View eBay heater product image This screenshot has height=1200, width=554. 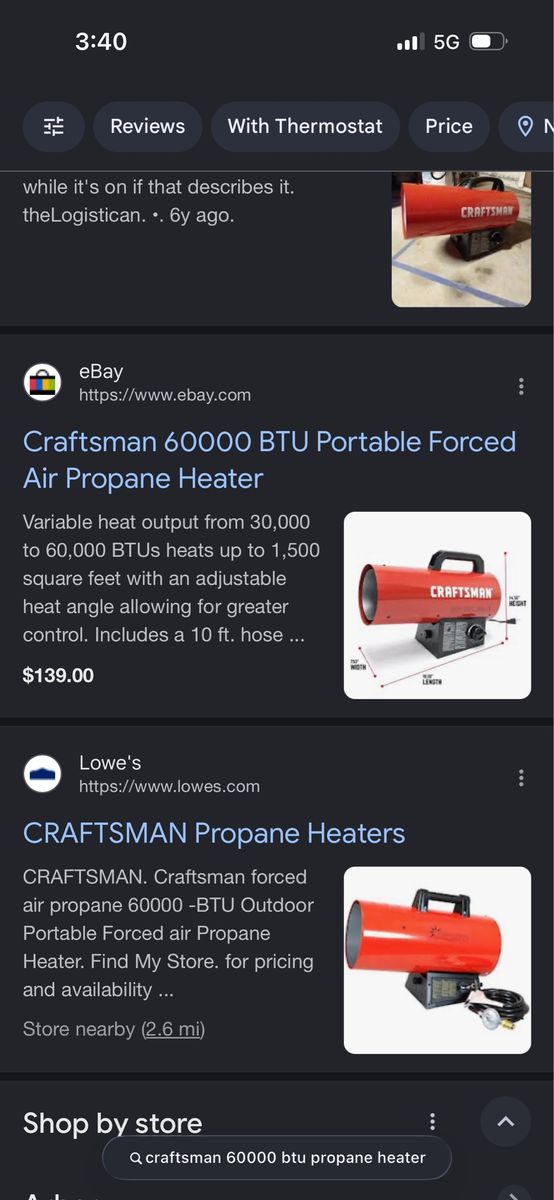(437, 605)
